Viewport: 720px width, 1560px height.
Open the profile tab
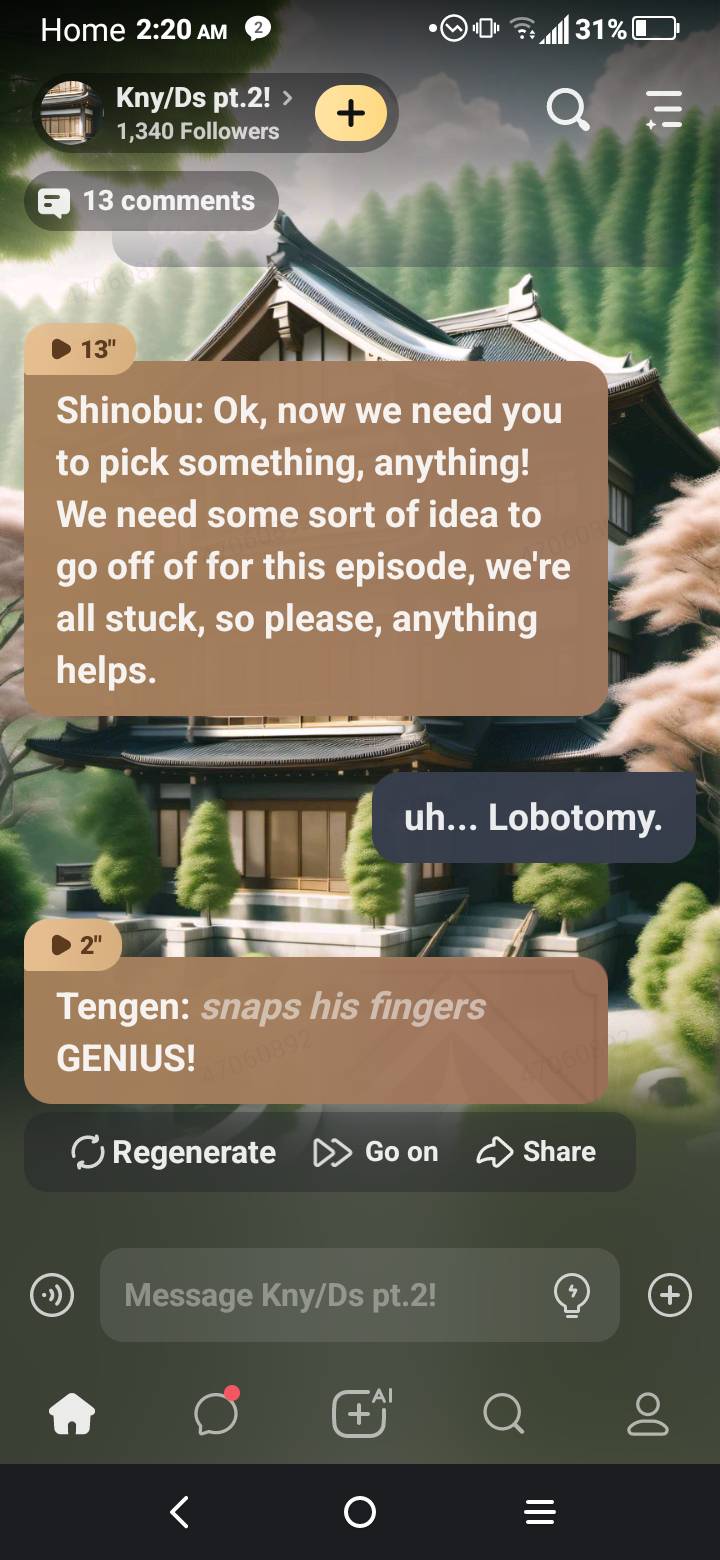tap(647, 1414)
